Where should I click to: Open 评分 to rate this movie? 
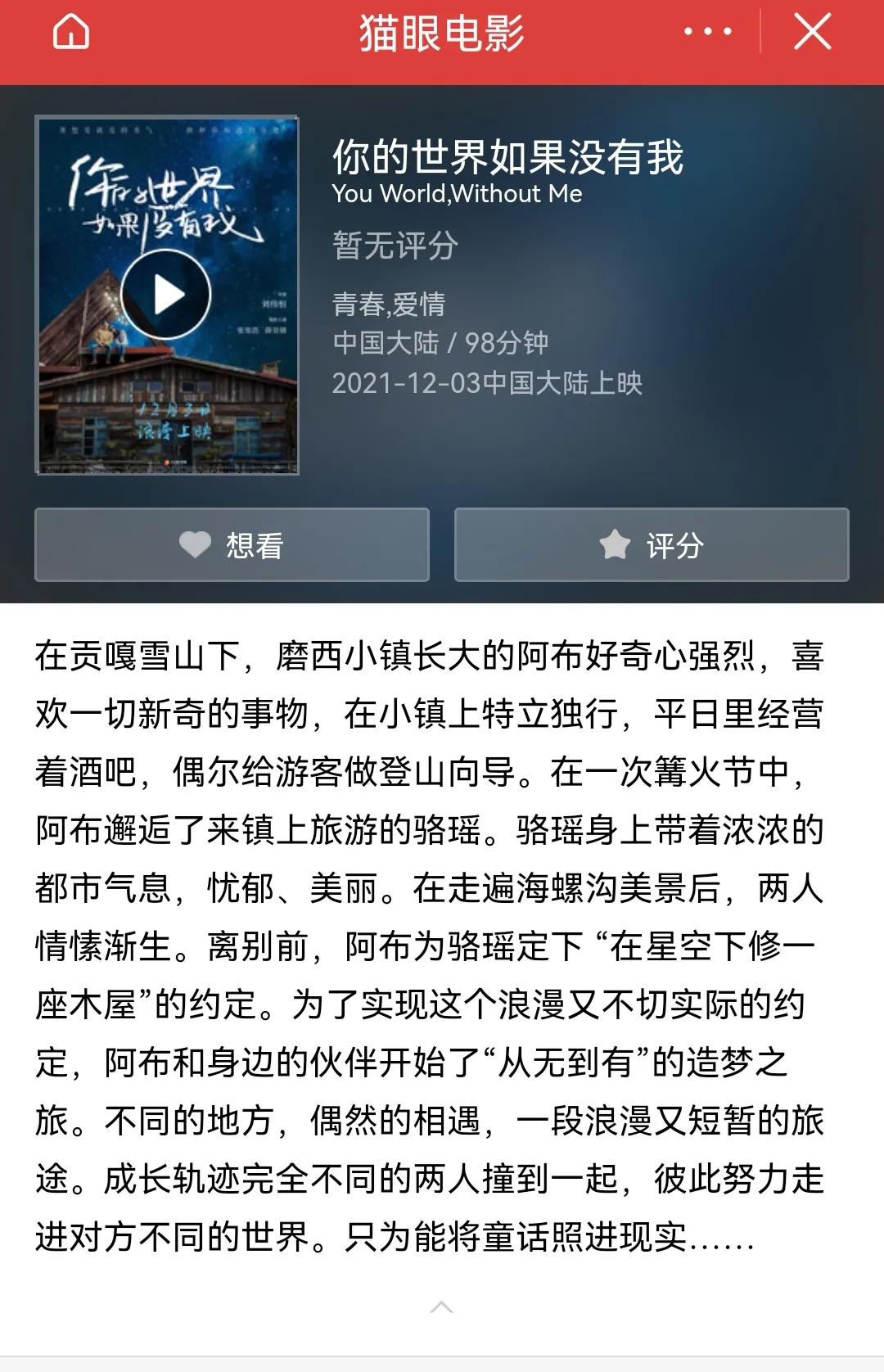click(652, 545)
